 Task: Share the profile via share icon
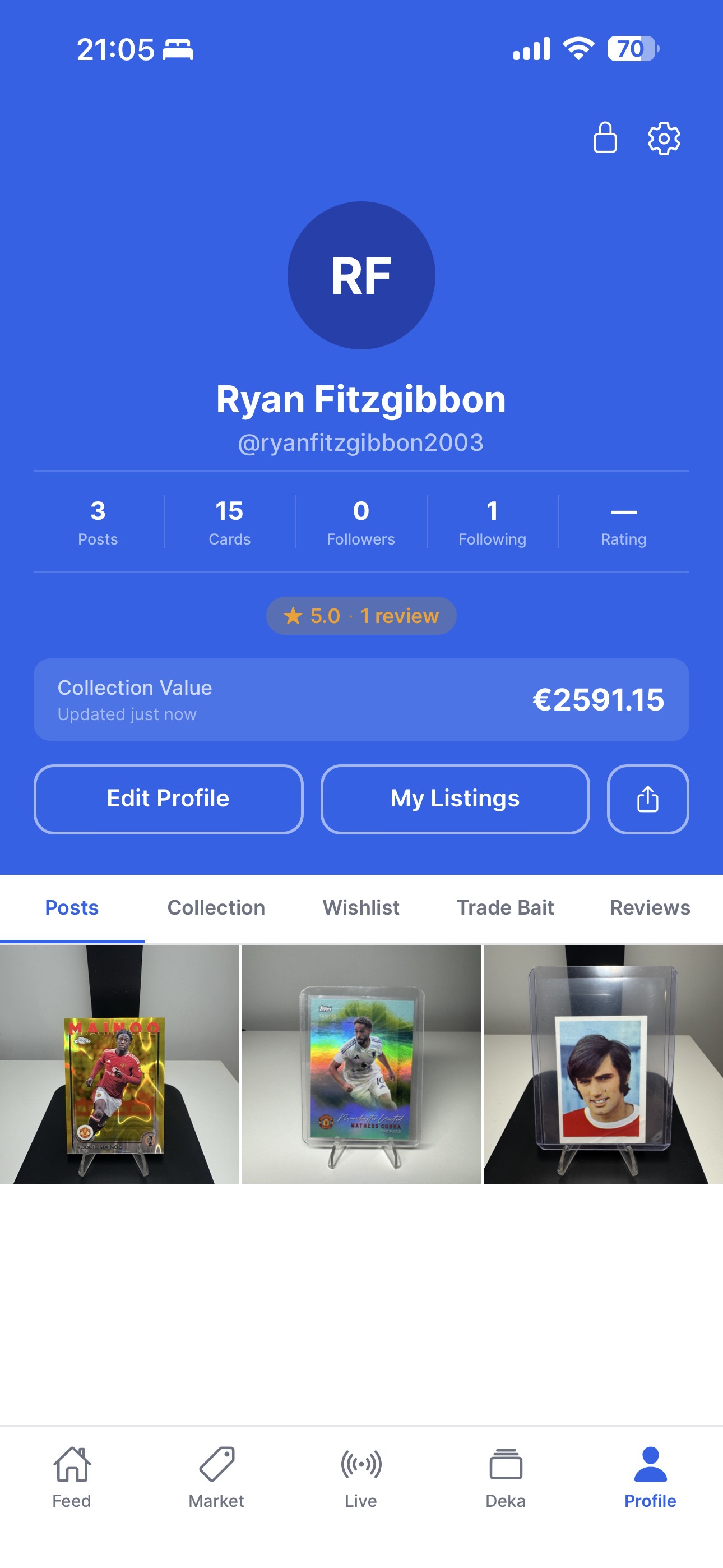click(647, 799)
